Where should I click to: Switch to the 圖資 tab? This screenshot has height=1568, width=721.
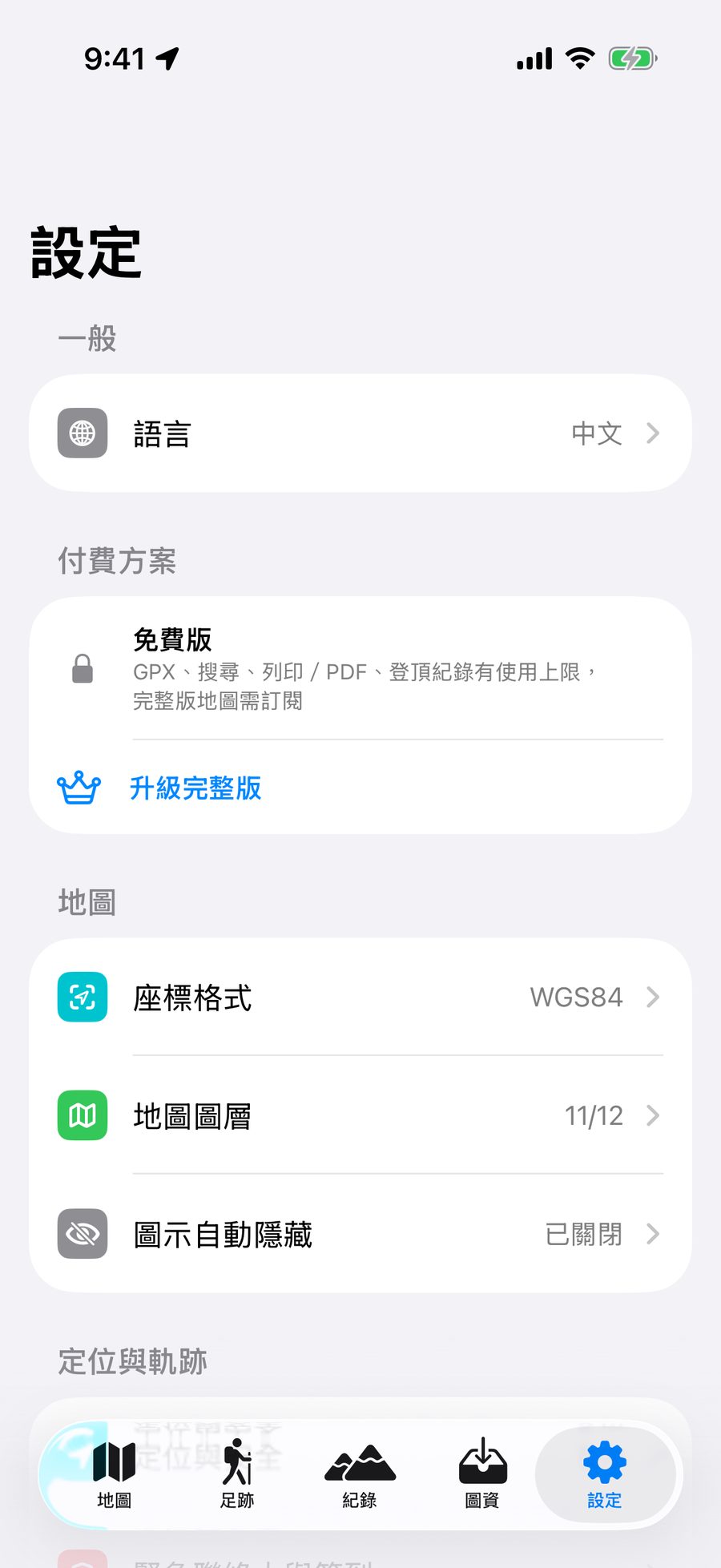482,1473
